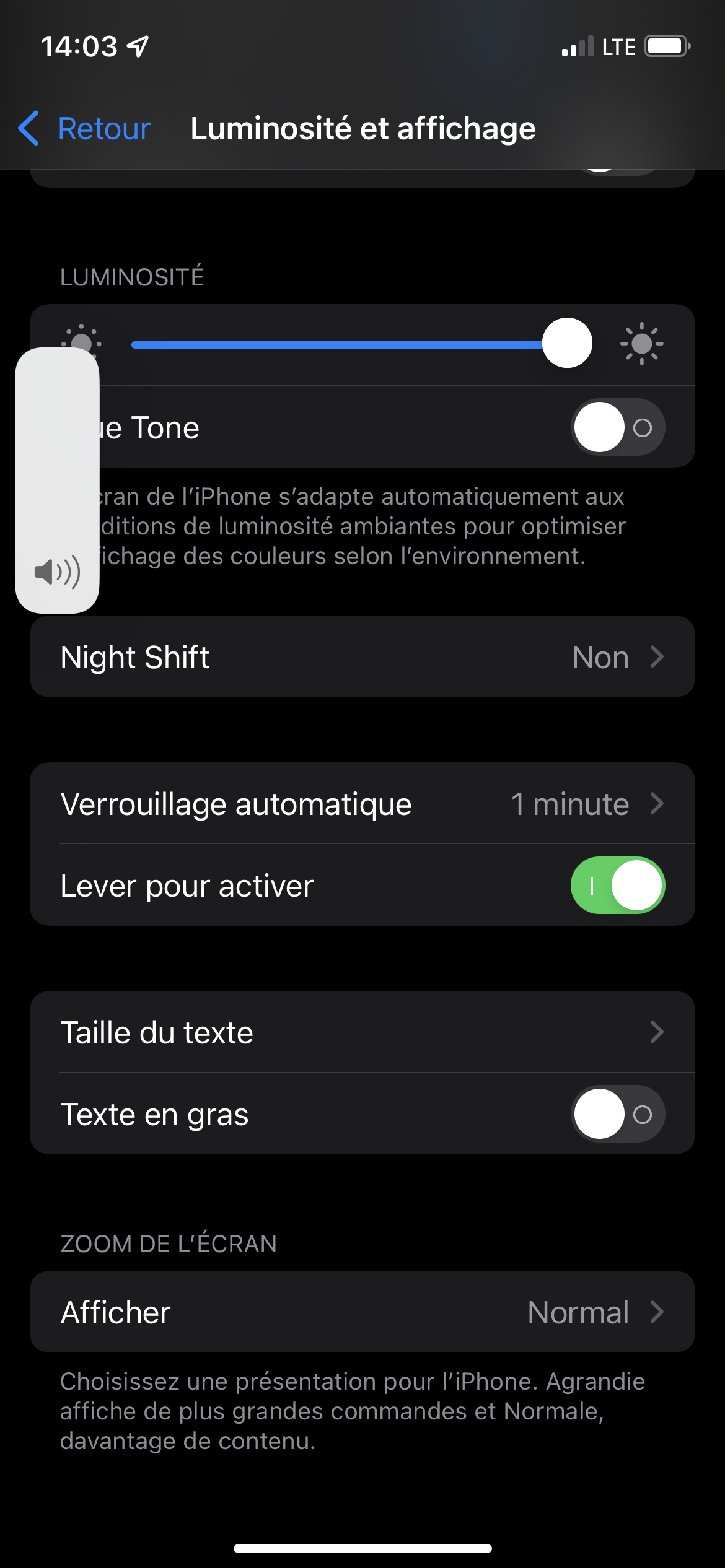Open Night Shift settings
This screenshot has width=725, height=1568.
pyautogui.click(x=362, y=656)
